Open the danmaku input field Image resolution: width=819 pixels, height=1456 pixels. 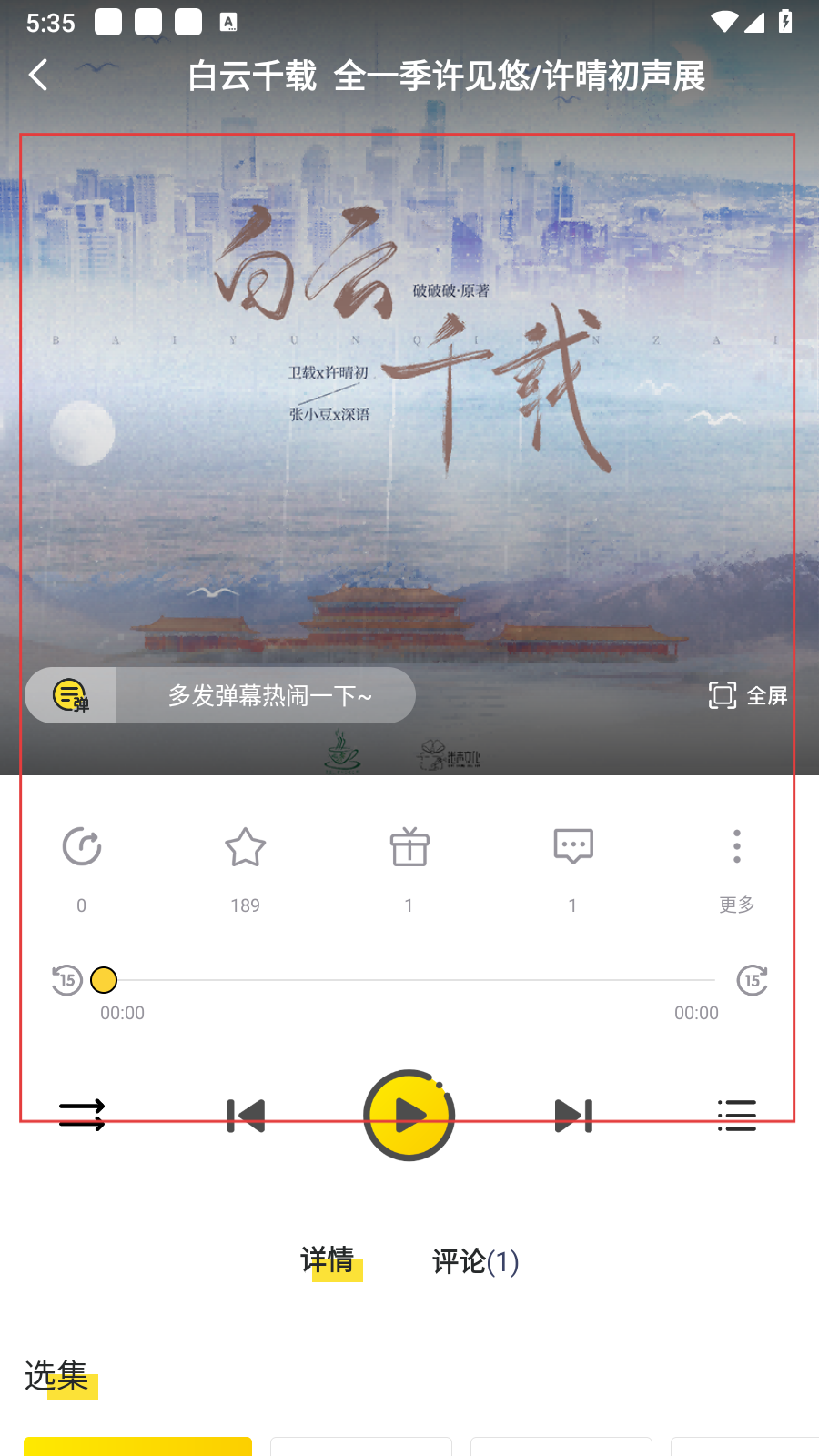(x=269, y=696)
